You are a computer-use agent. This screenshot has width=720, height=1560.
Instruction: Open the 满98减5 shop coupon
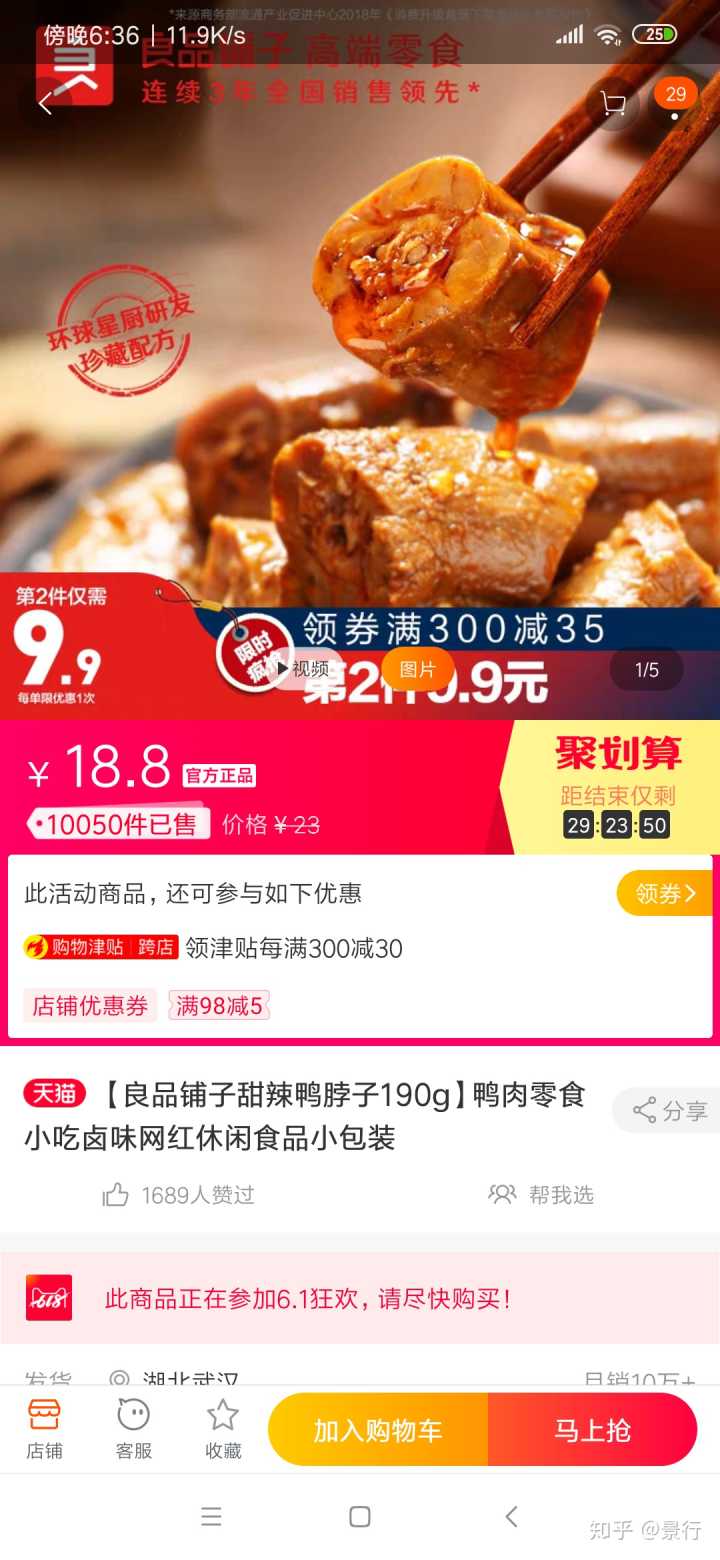pyautogui.click(x=219, y=1005)
